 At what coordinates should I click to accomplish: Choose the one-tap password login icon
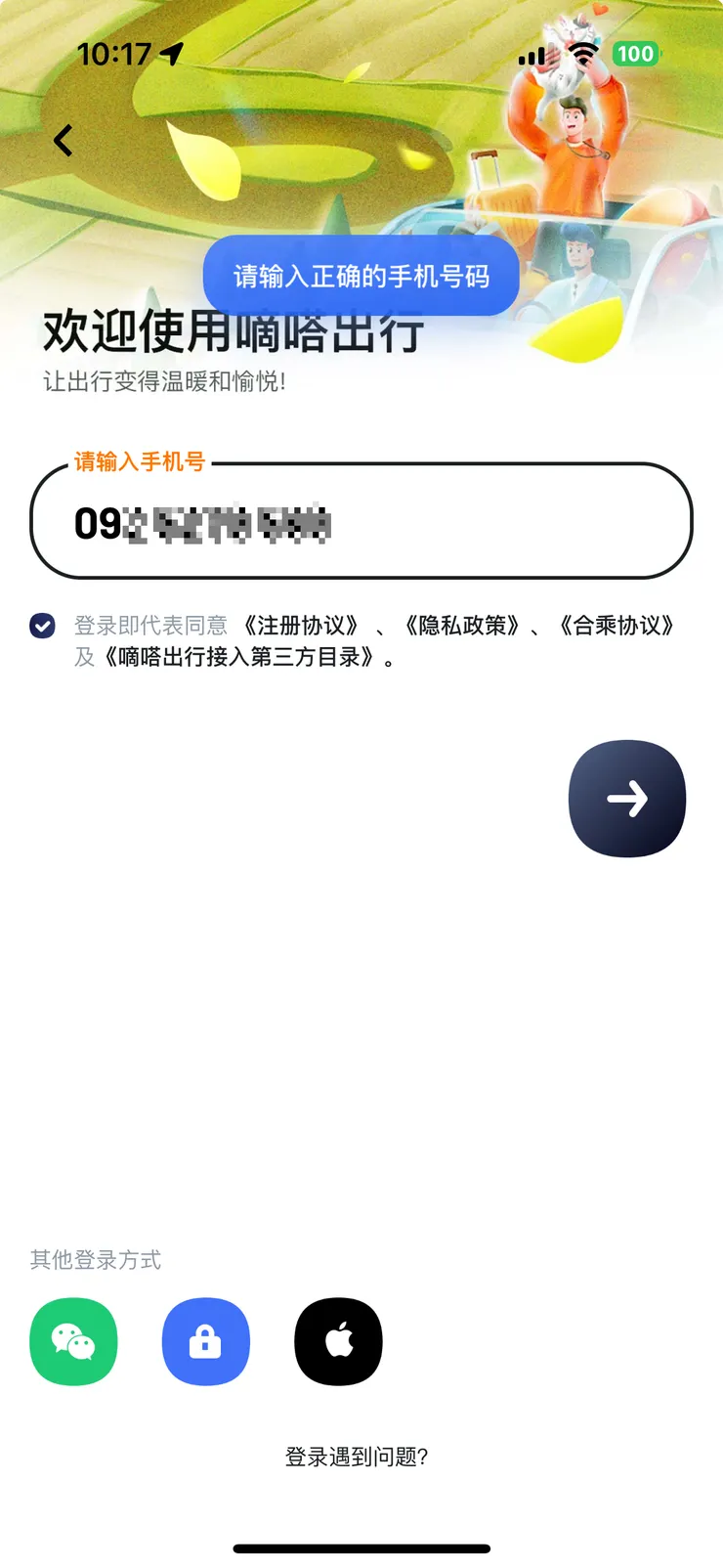coord(205,1341)
